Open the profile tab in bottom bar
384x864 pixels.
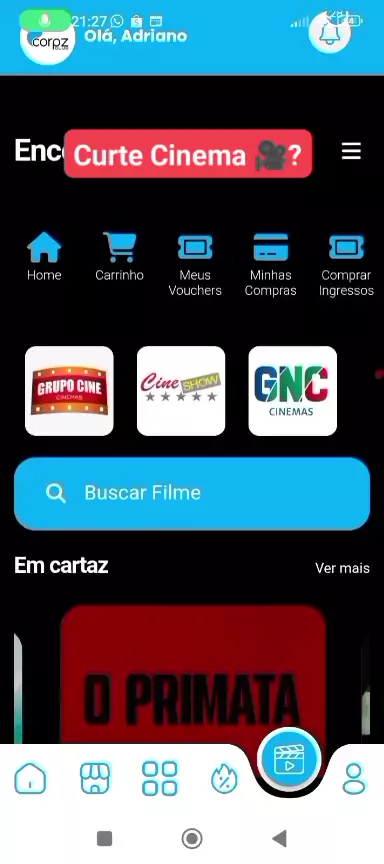tap(354, 778)
